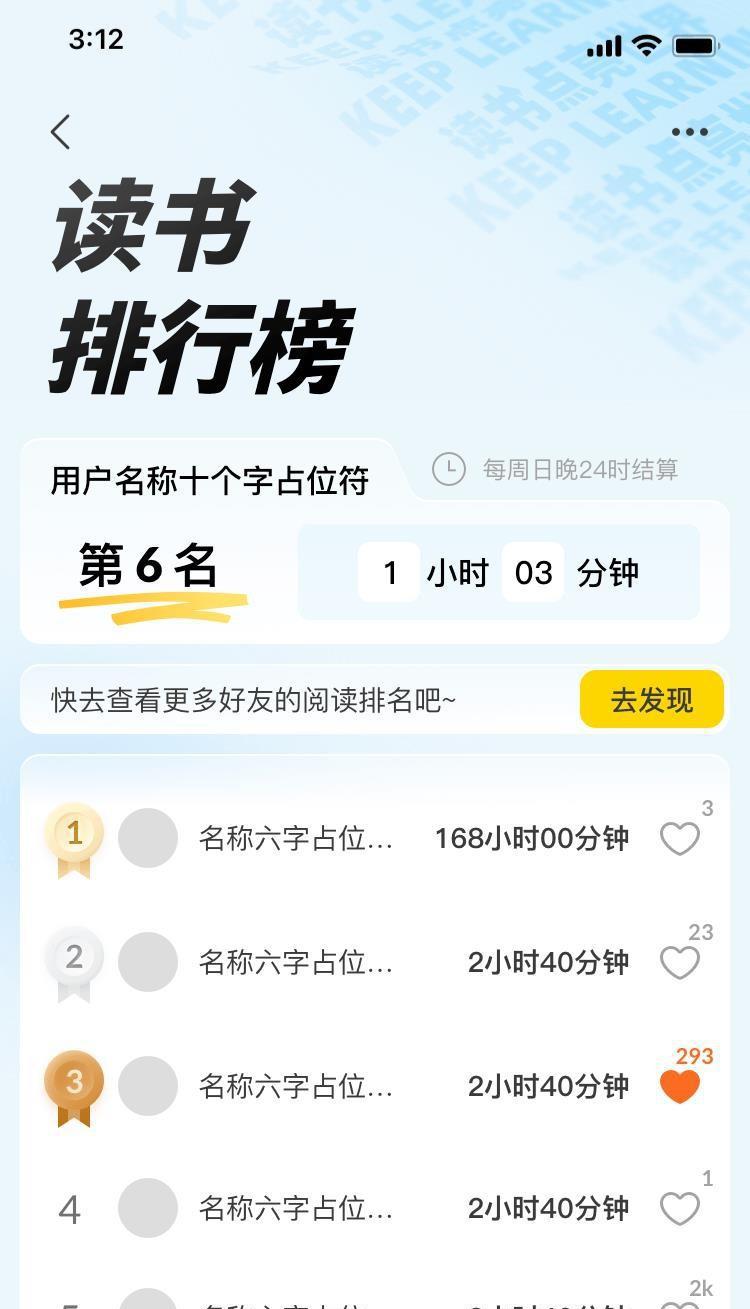
Task: Like the rank 2 user's entry
Action: (x=680, y=963)
